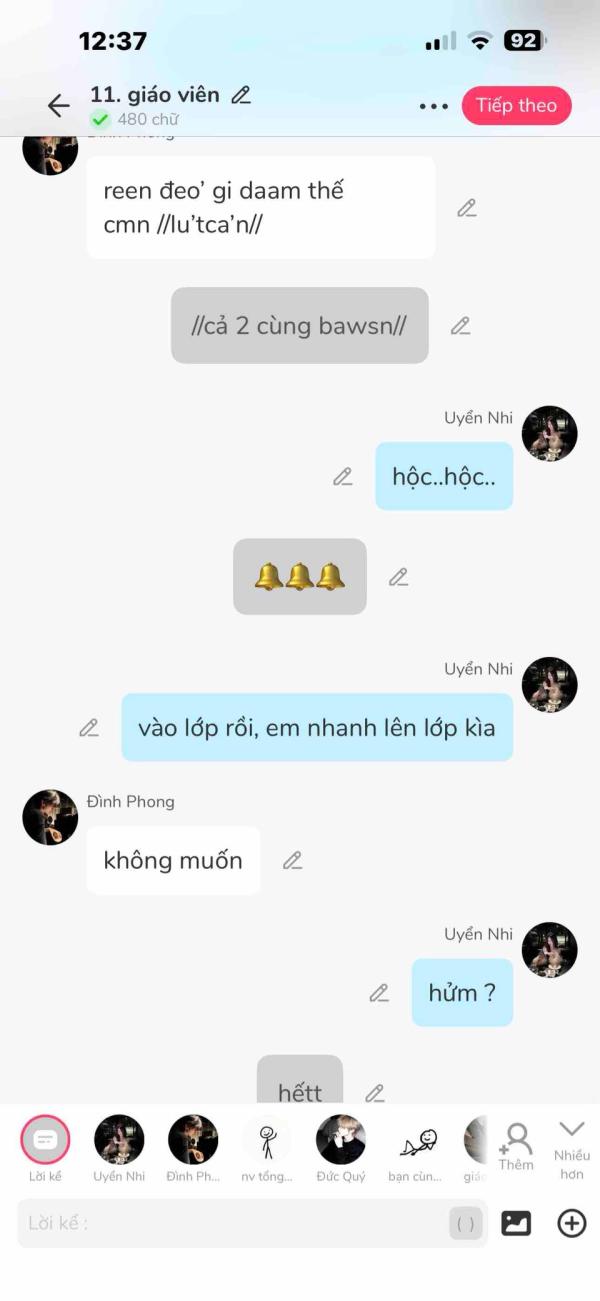The height and width of the screenshot is (1301, 600).
Task: Expand Nhiều hơn for more characters
Action: pyautogui.click(x=571, y=1145)
